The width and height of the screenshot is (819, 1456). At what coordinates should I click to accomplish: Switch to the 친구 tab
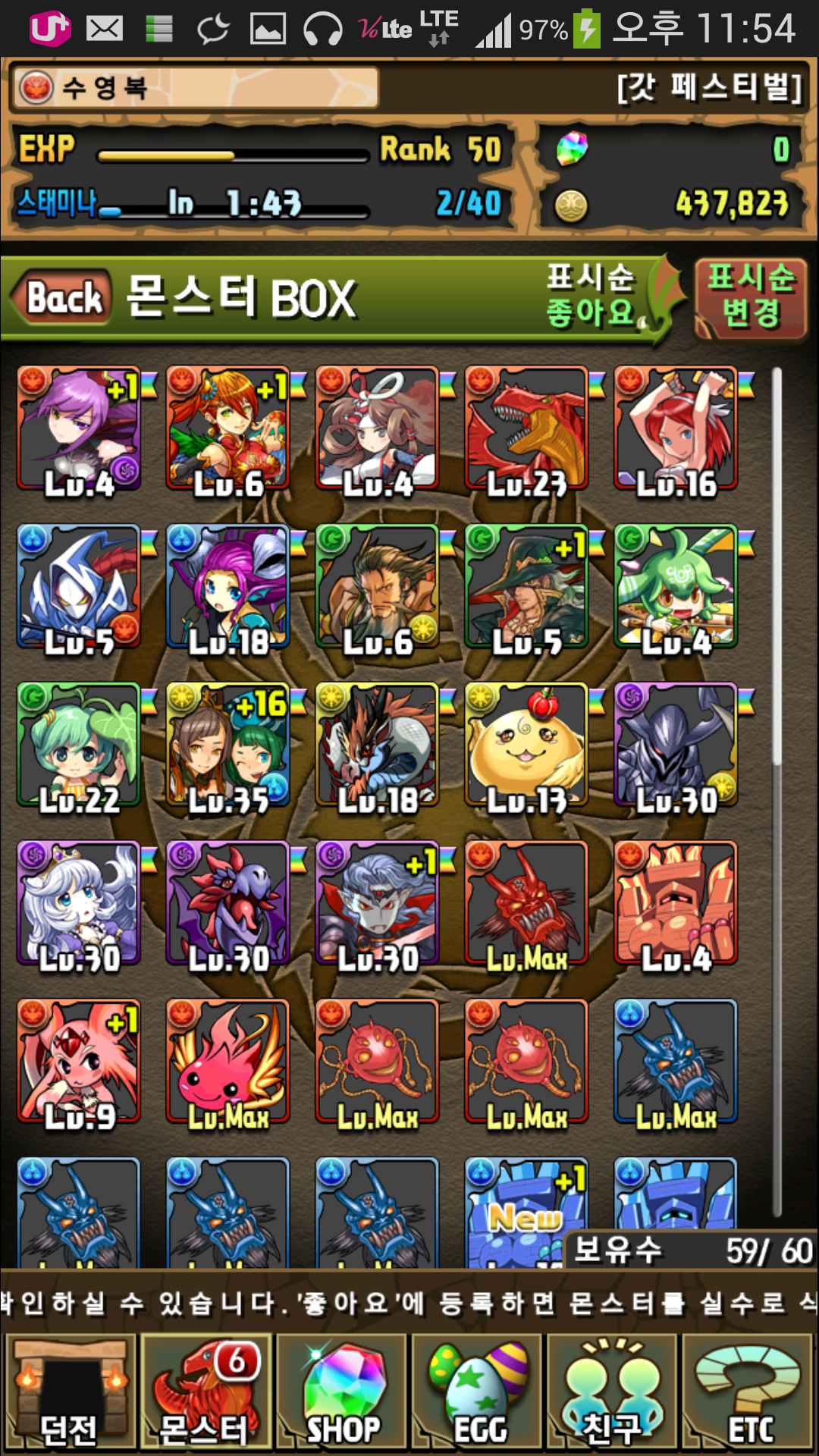click(613, 1392)
